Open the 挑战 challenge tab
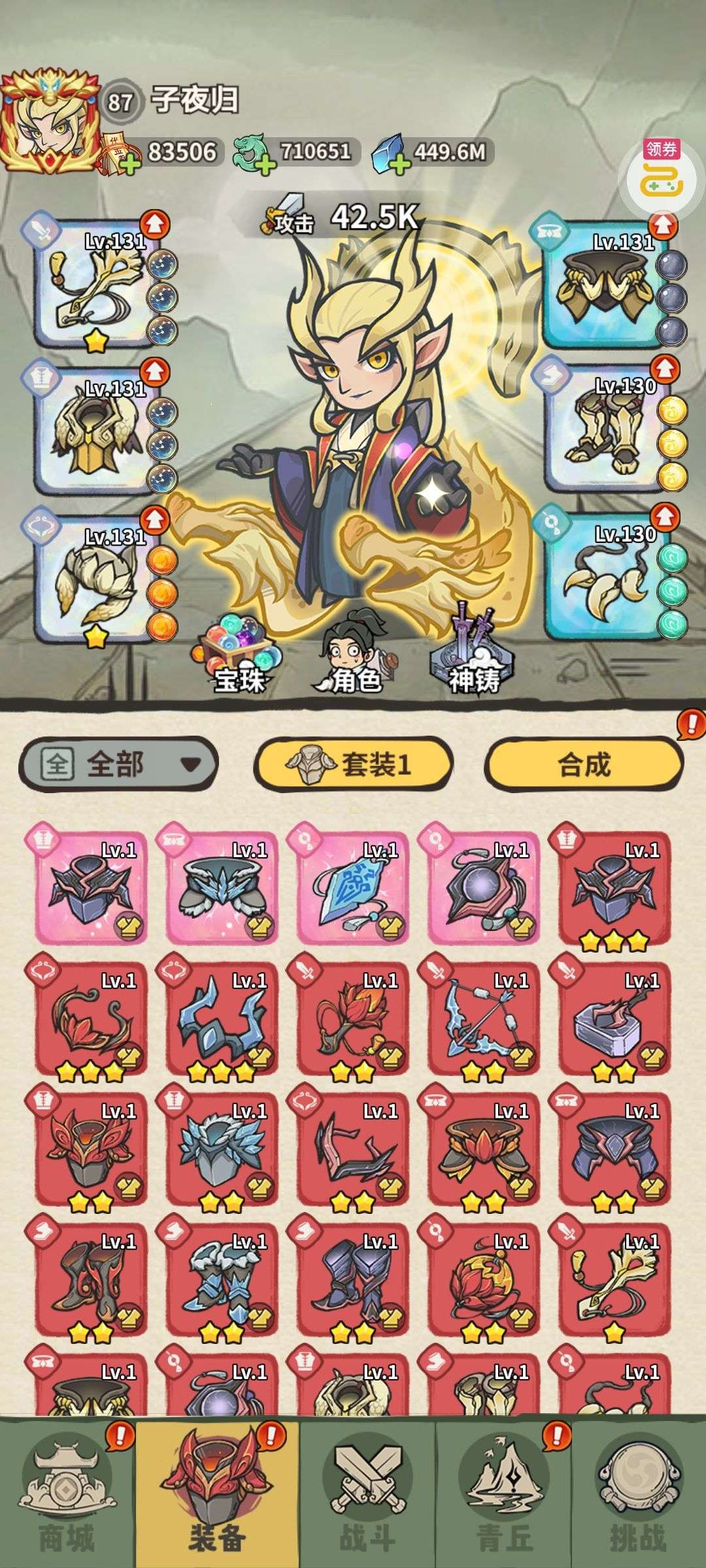The image size is (706, 1568). pos(639,1496)
